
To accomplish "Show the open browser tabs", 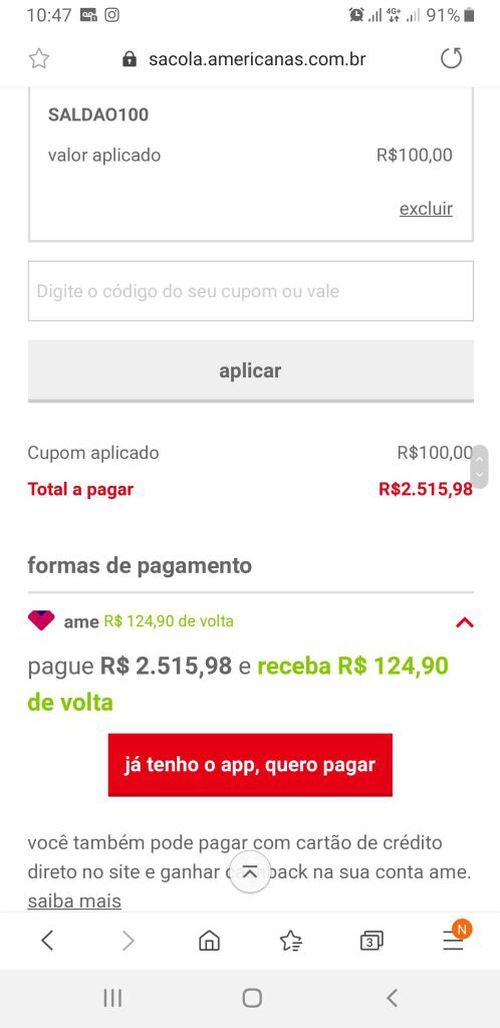I will coord(372,941).
